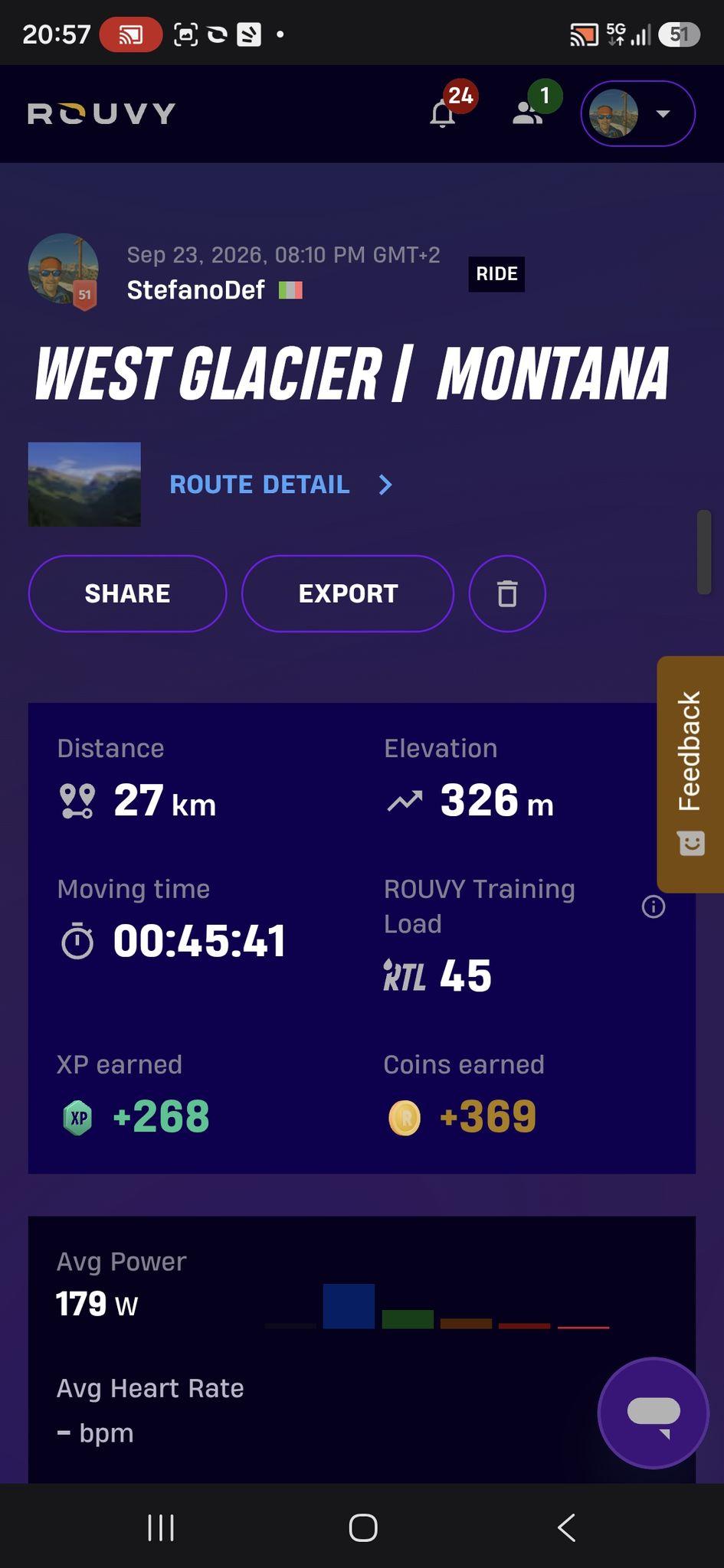This screenshot has height=1568, width=724.
Task: Show ROUVY Training Load info
Action: pos(654,907)
